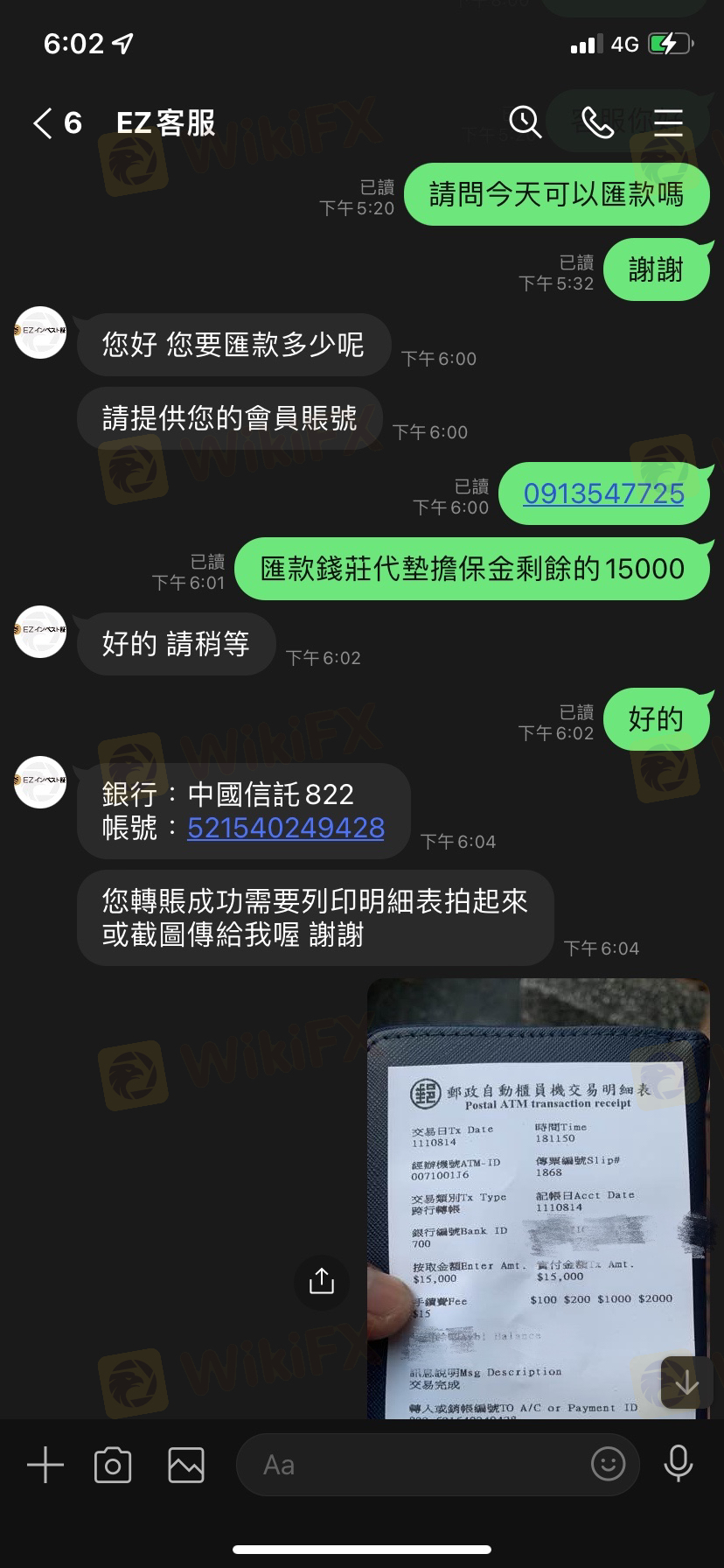
Task: Open the chat menu hamburger icon
Action: coord(668,122)
